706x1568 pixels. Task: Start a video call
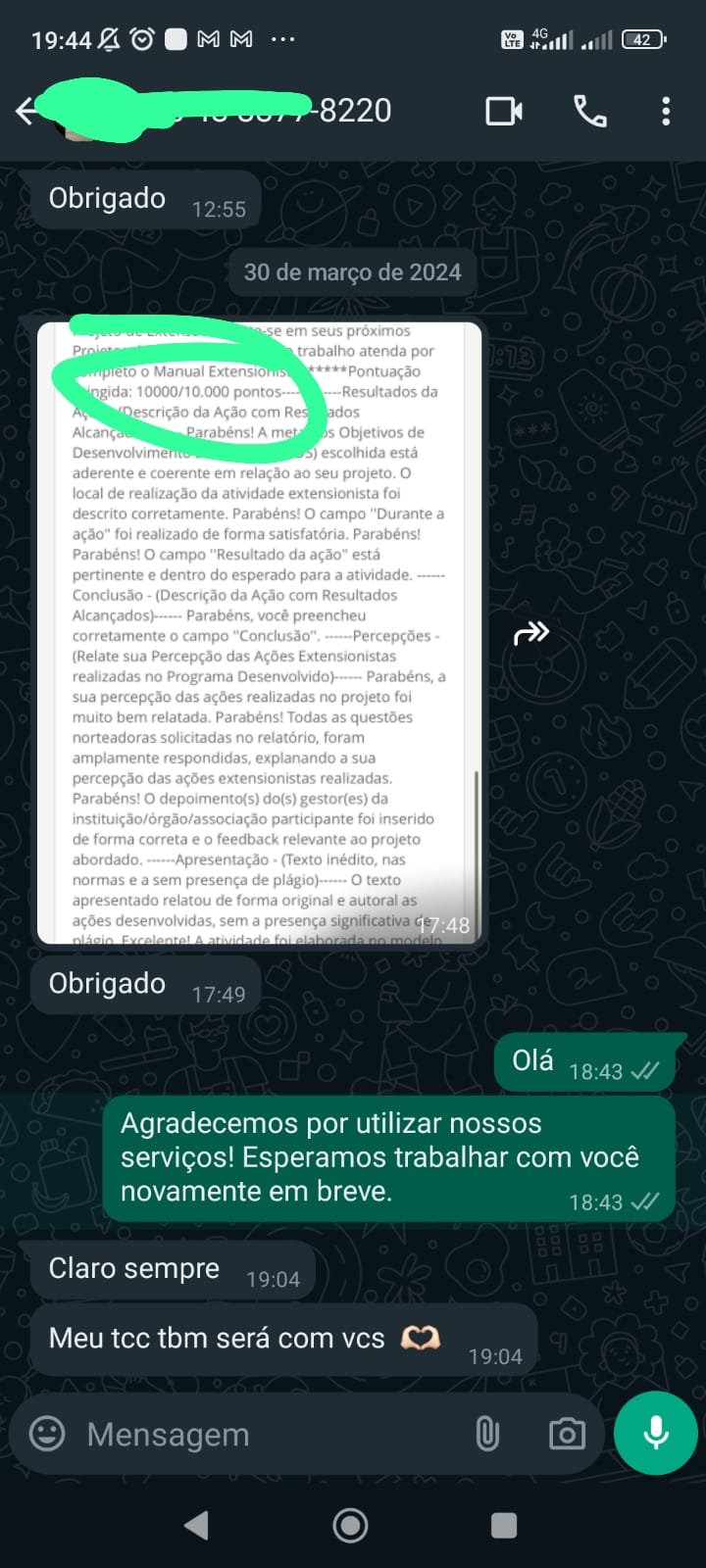[x=504, y=112]
